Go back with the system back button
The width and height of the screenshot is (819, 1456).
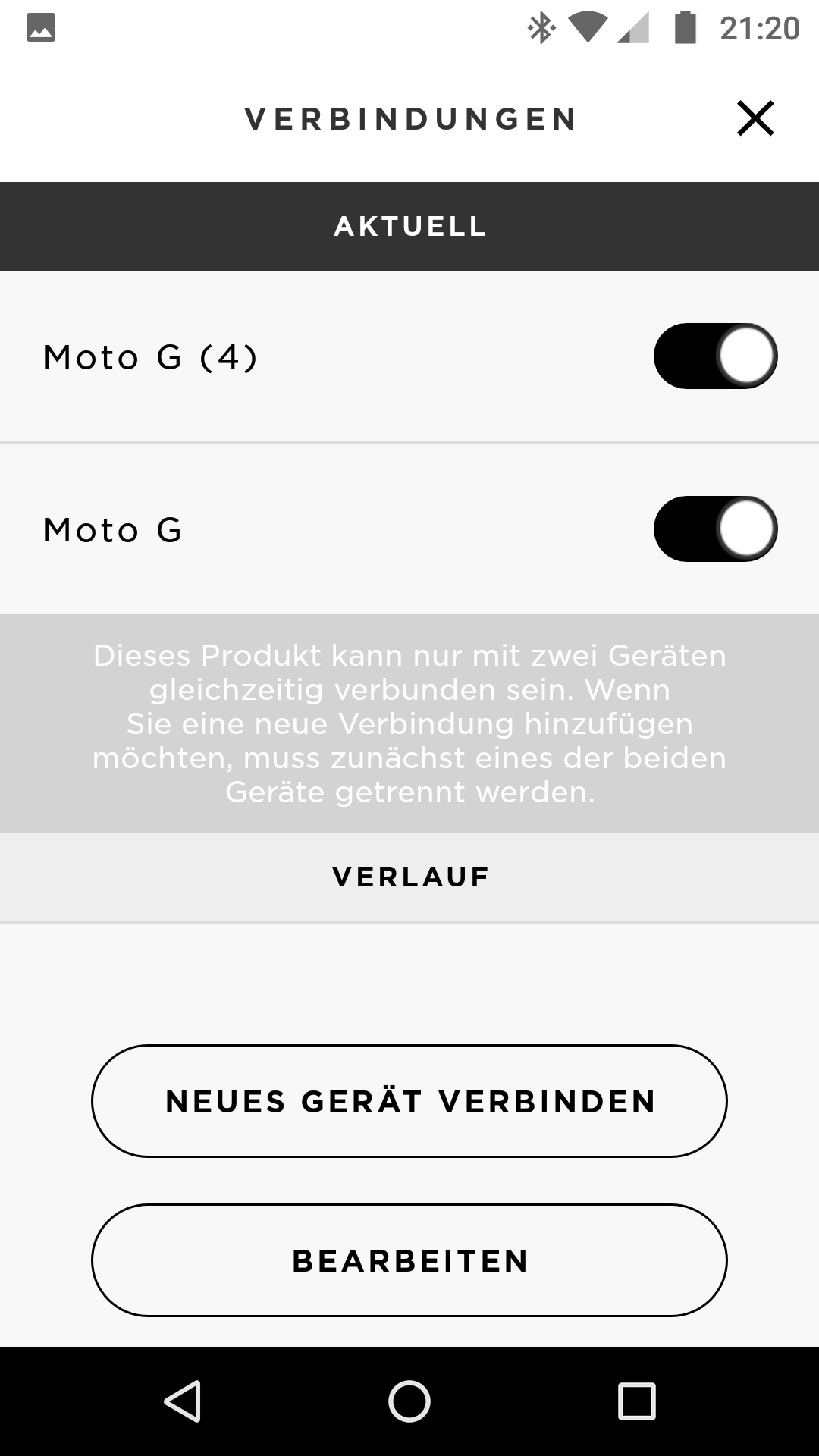coord(182,1401)
